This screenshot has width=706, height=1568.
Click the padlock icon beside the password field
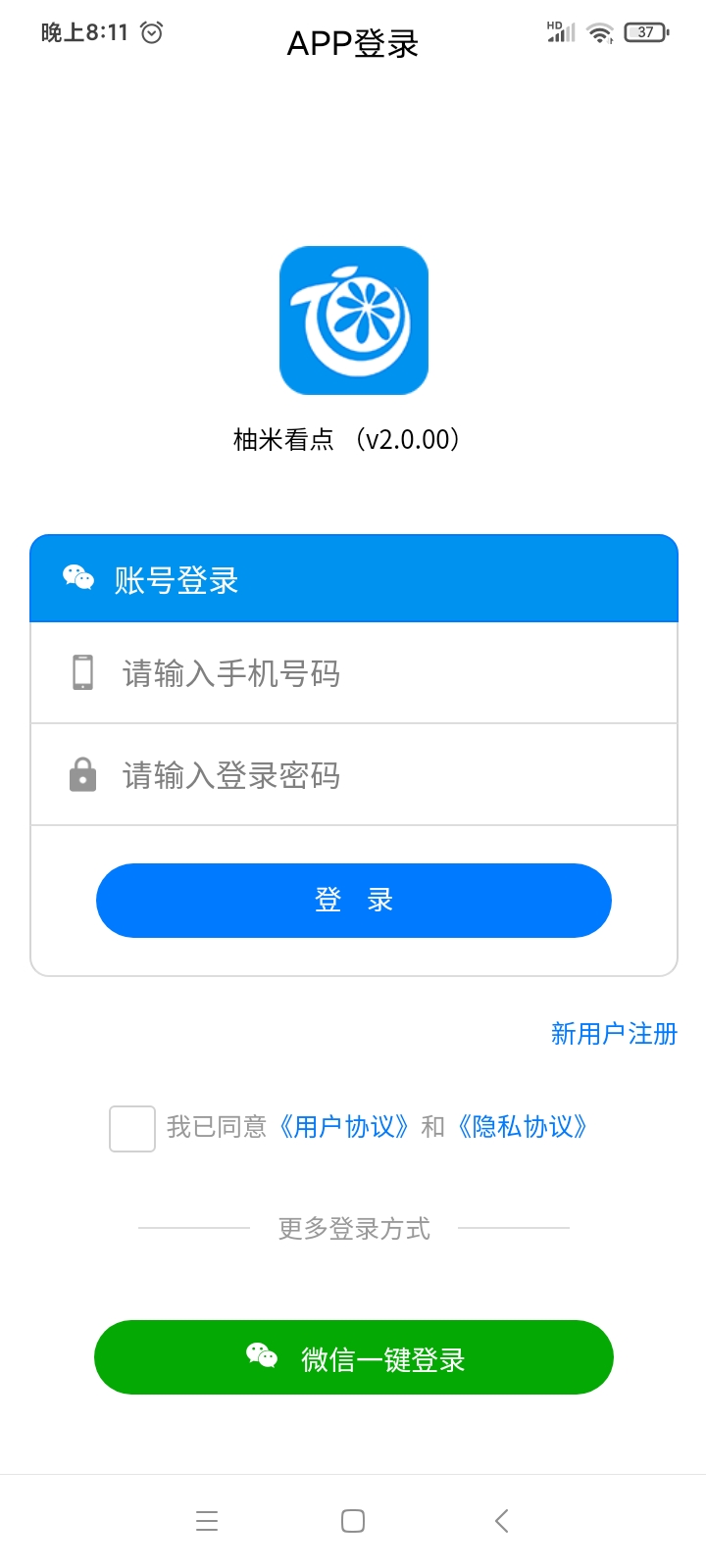click(x=83, y=774)
